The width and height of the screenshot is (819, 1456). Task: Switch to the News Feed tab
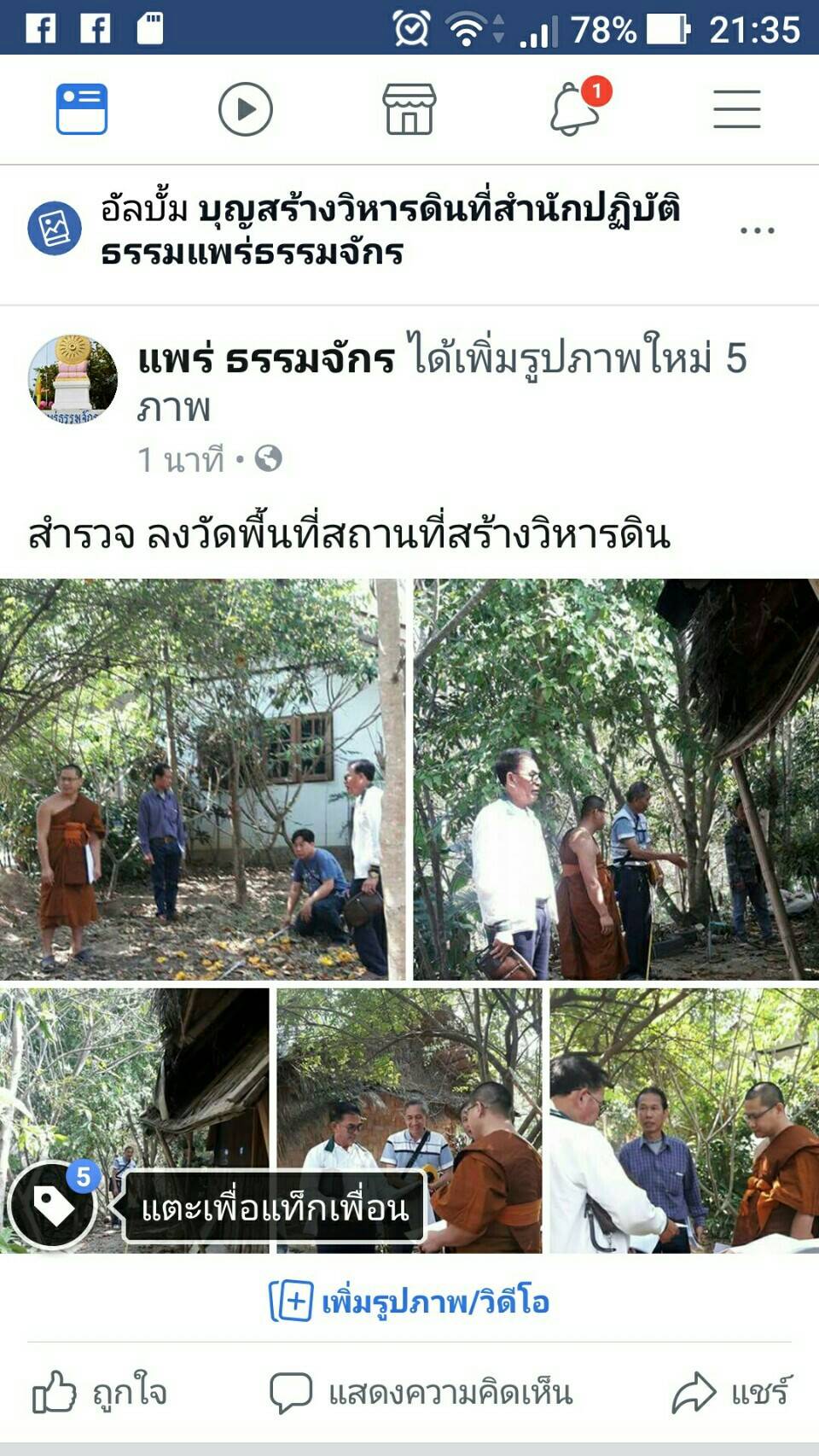82,109
